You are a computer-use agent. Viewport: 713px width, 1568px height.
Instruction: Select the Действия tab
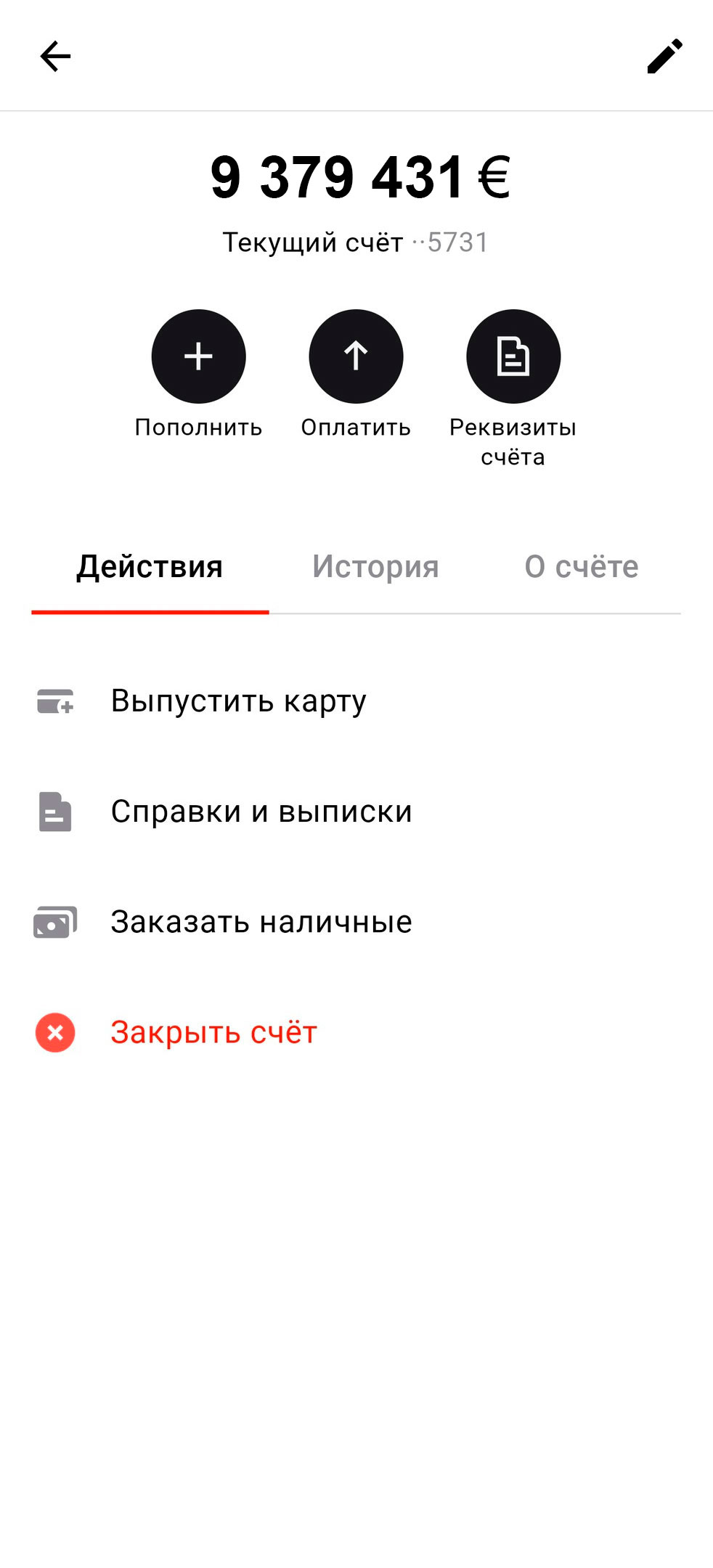click(x=150, y=567)
